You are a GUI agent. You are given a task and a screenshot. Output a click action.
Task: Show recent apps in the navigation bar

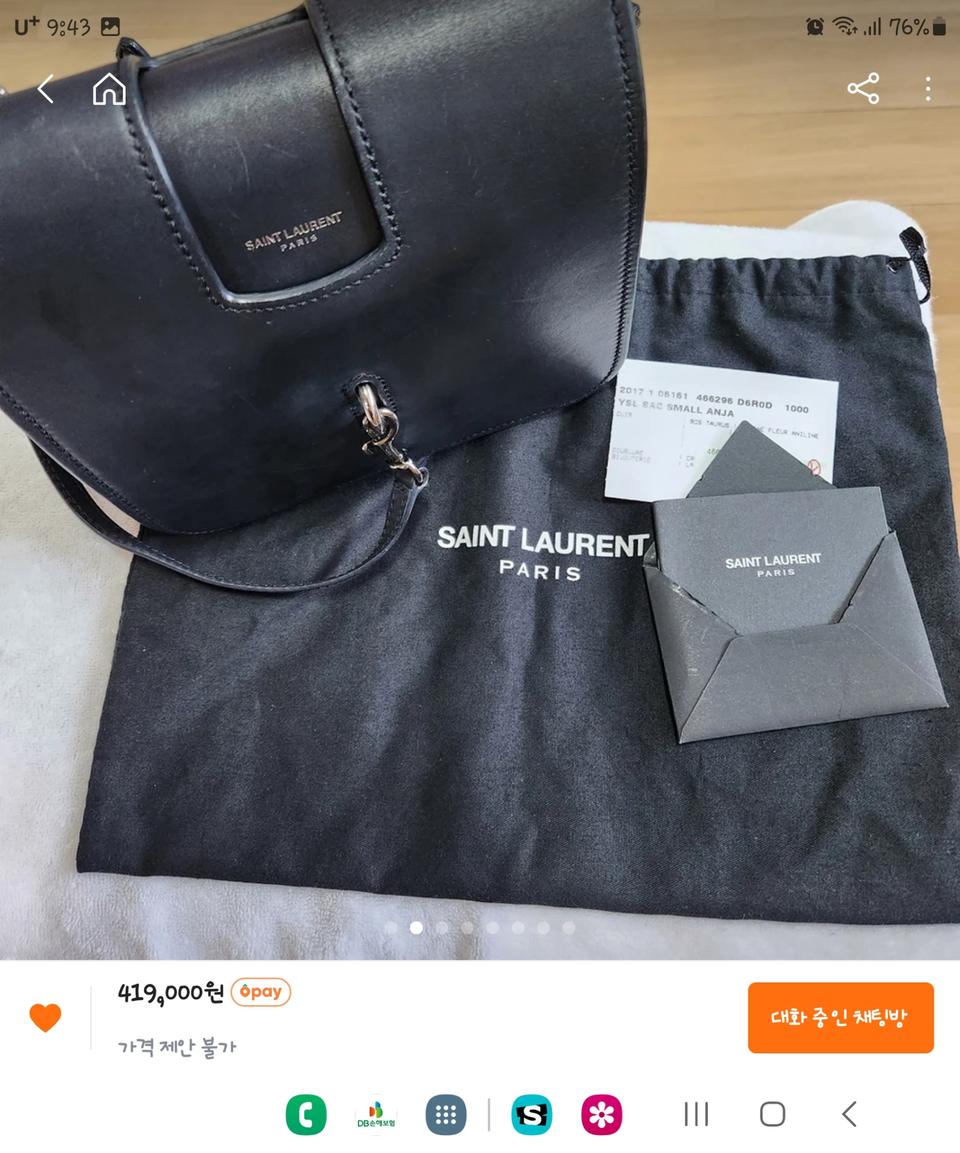pyautogui.click(x=696, y=1114)
